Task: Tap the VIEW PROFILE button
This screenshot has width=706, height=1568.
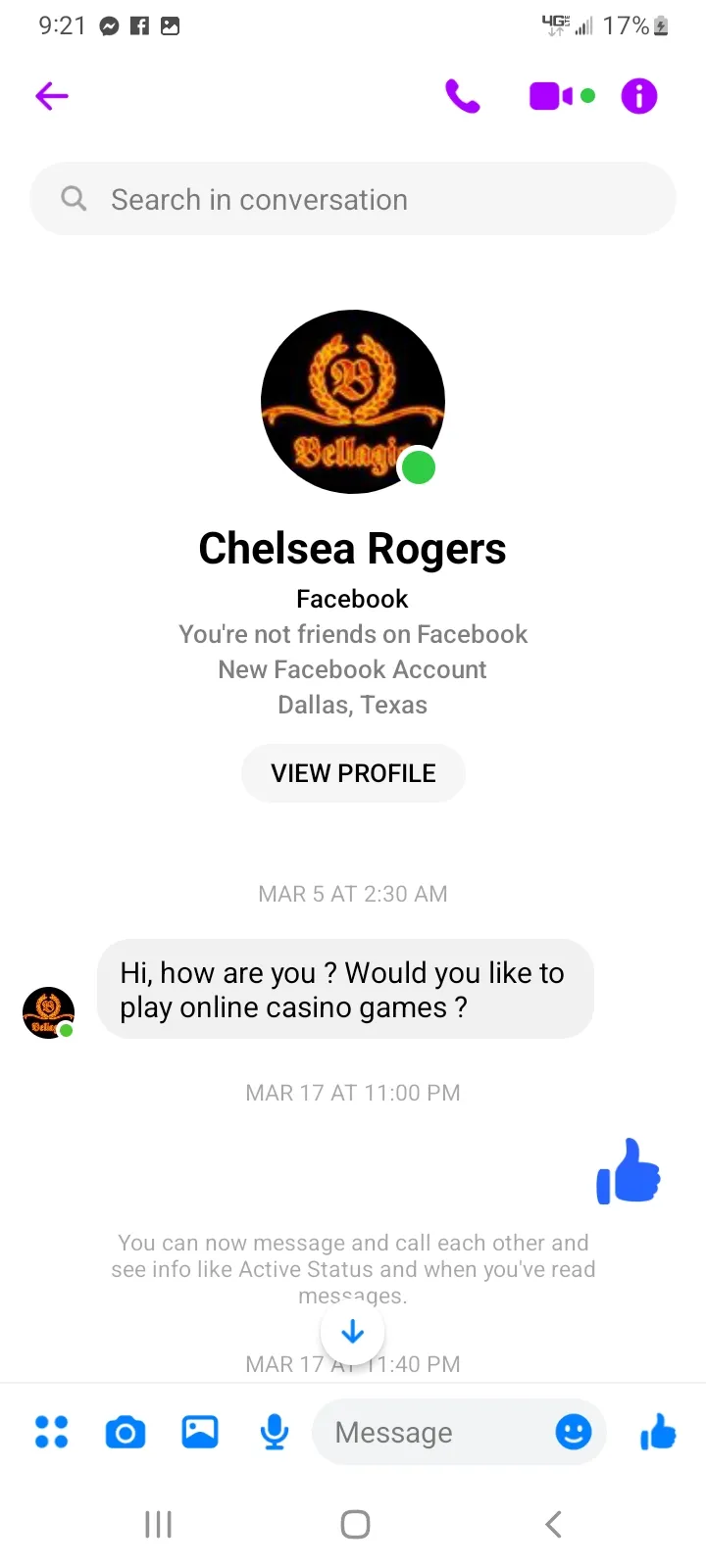Action: (353, 773)
